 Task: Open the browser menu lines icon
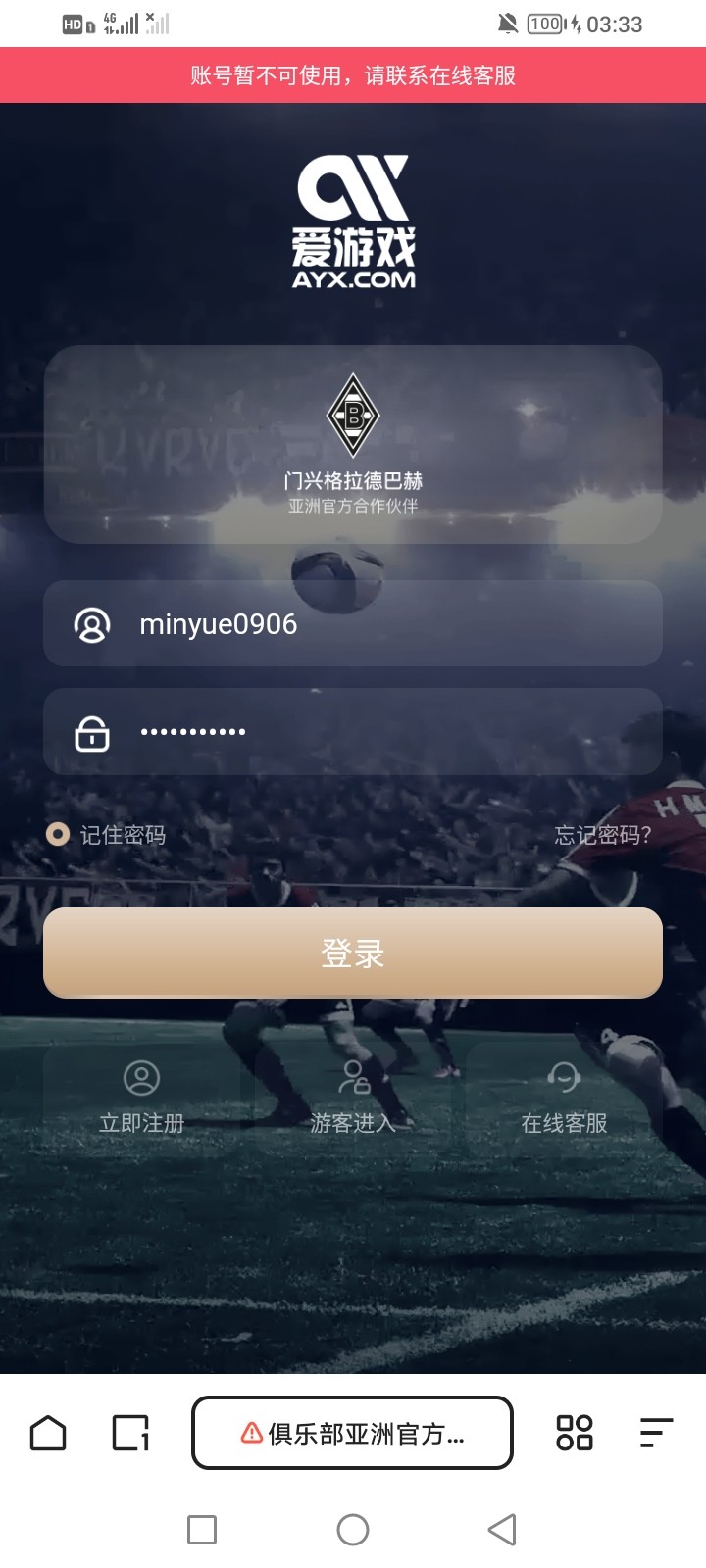pos(656,1433)
